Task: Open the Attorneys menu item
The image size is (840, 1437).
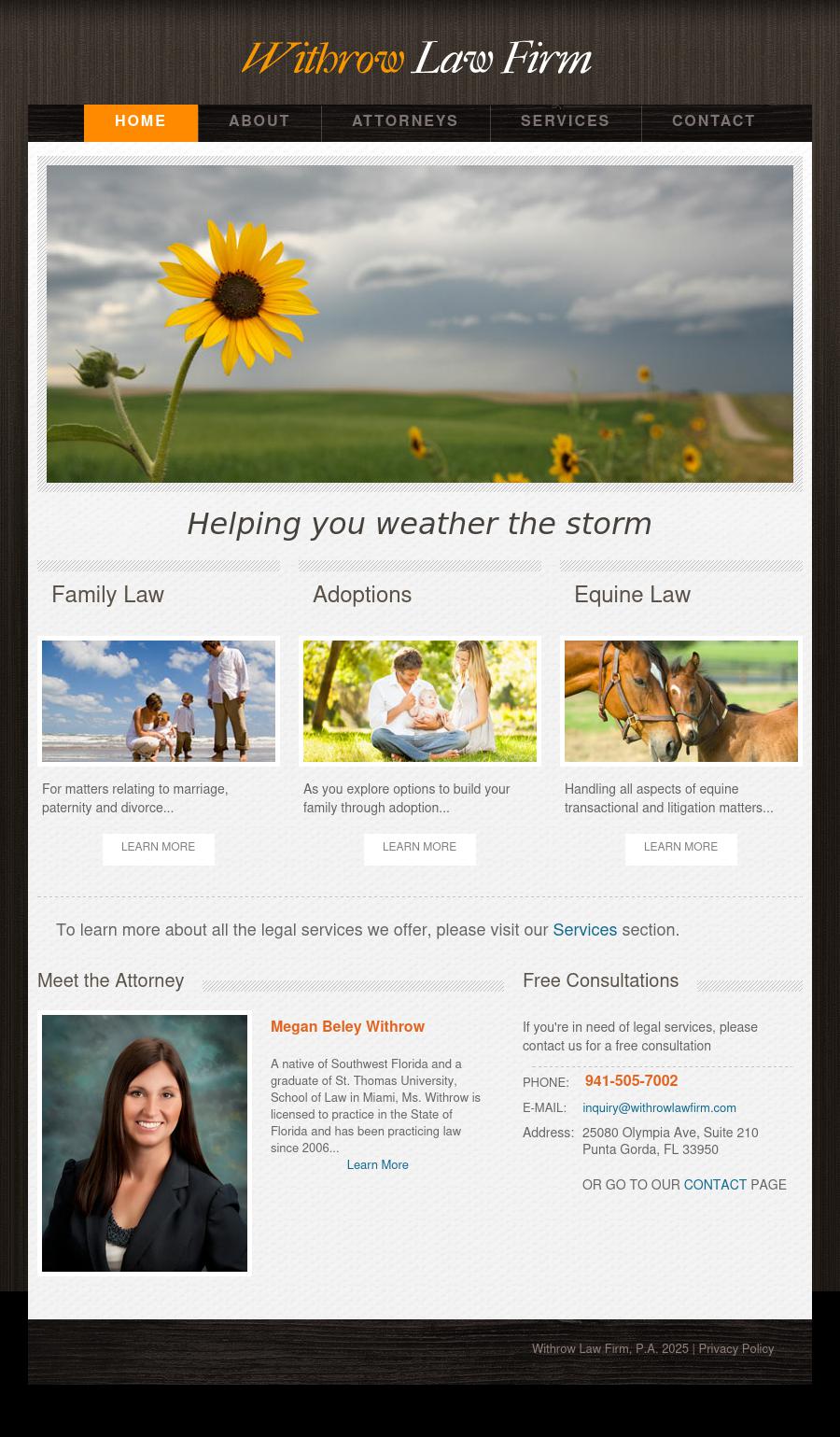Action: [x=405, y=122]
